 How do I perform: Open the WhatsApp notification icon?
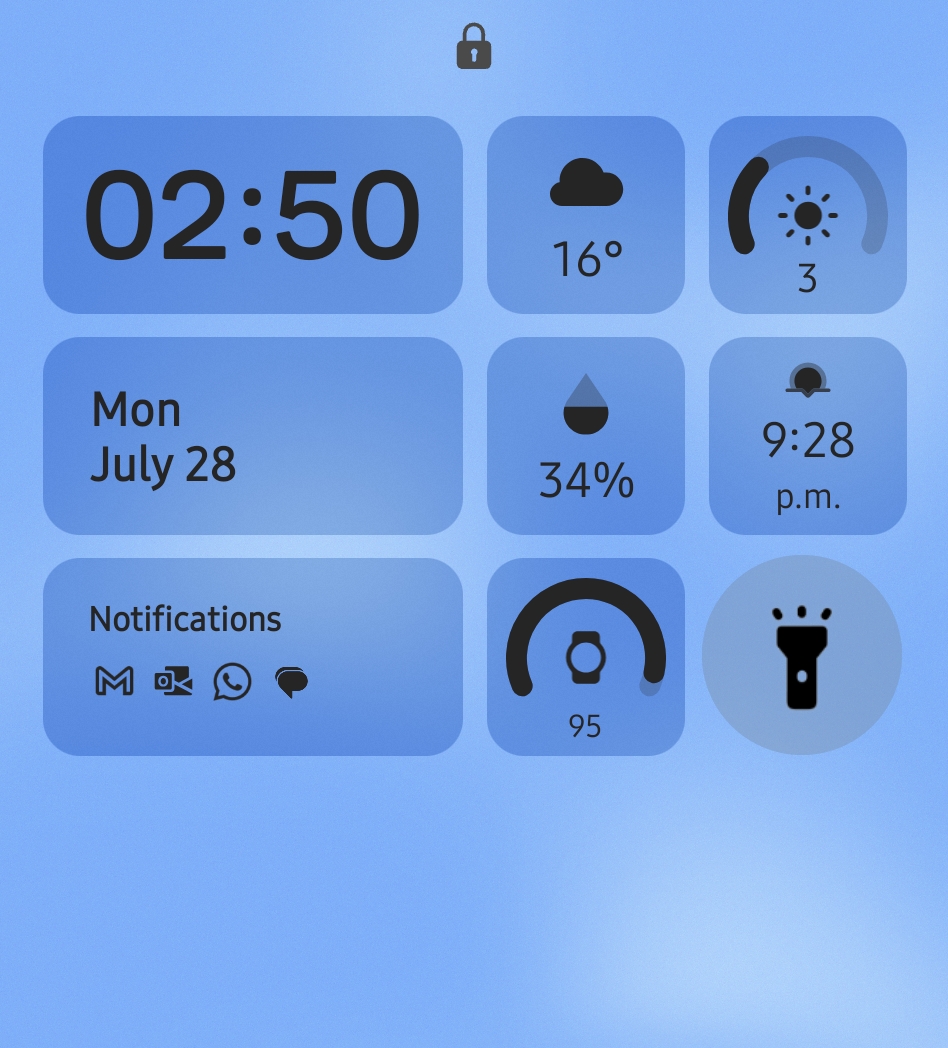click(232, 681)
